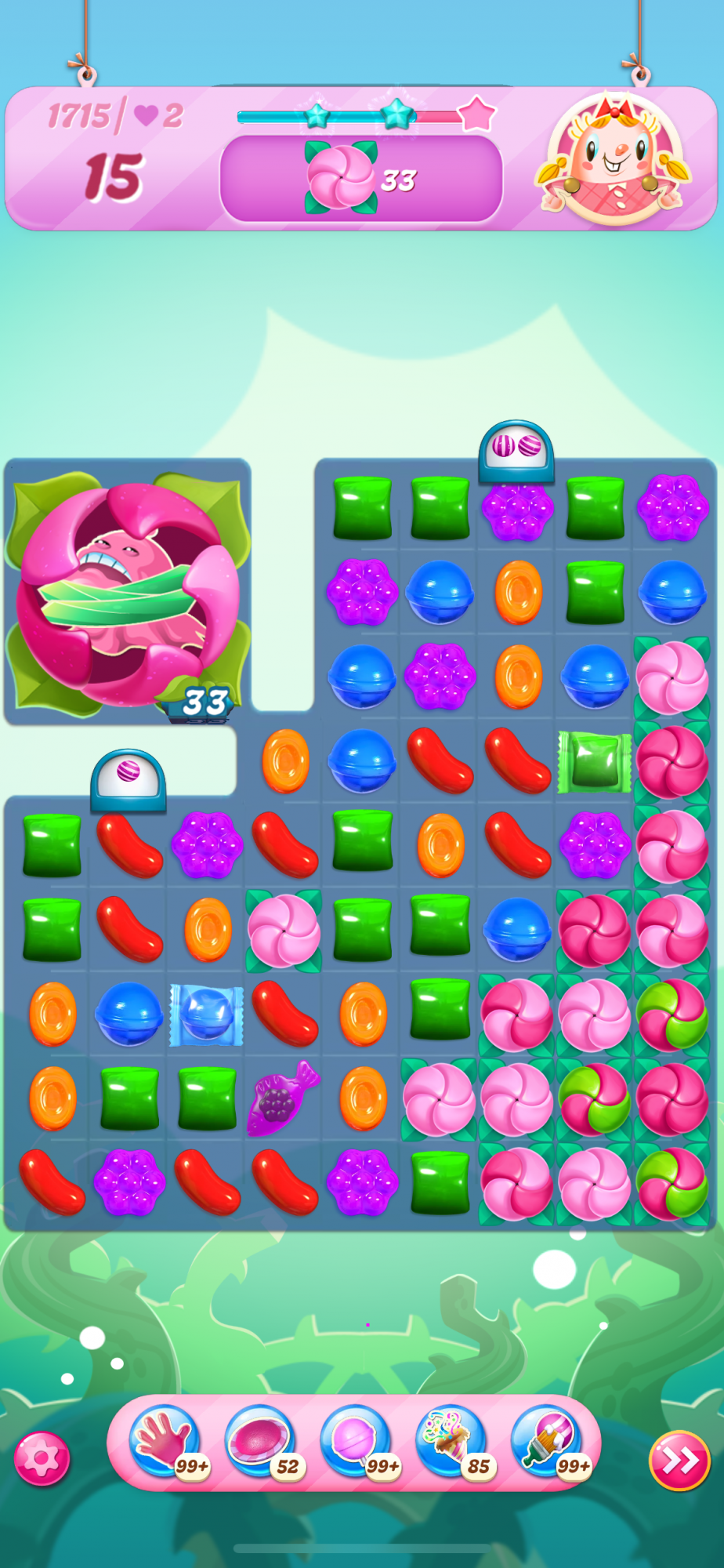Select the striped paintbrush booster
Image resolution: width=724 pixels, height=1568 pixels.
[546, 1441]
